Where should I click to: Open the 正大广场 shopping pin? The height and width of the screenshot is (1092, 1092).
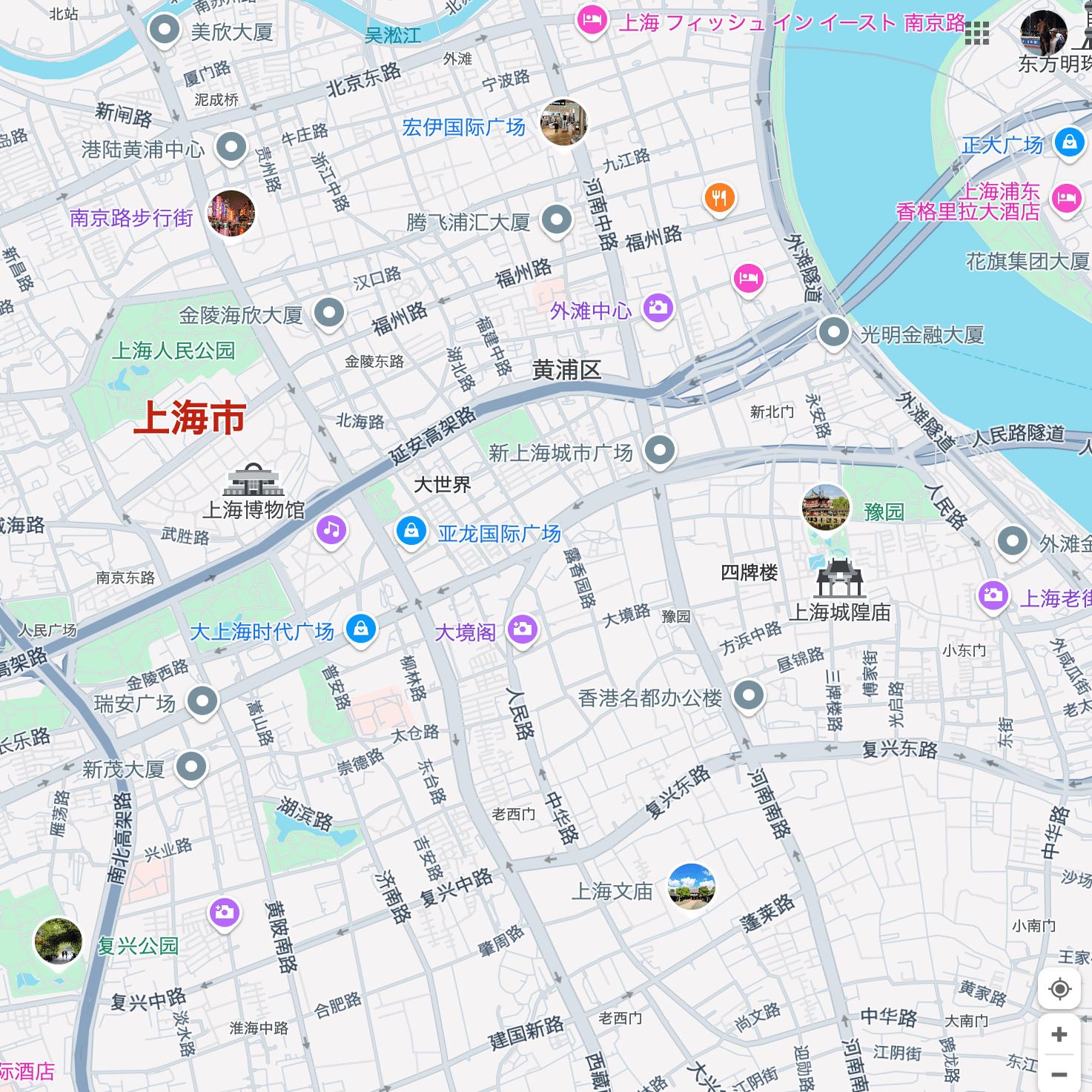(x=1069, y=142)
